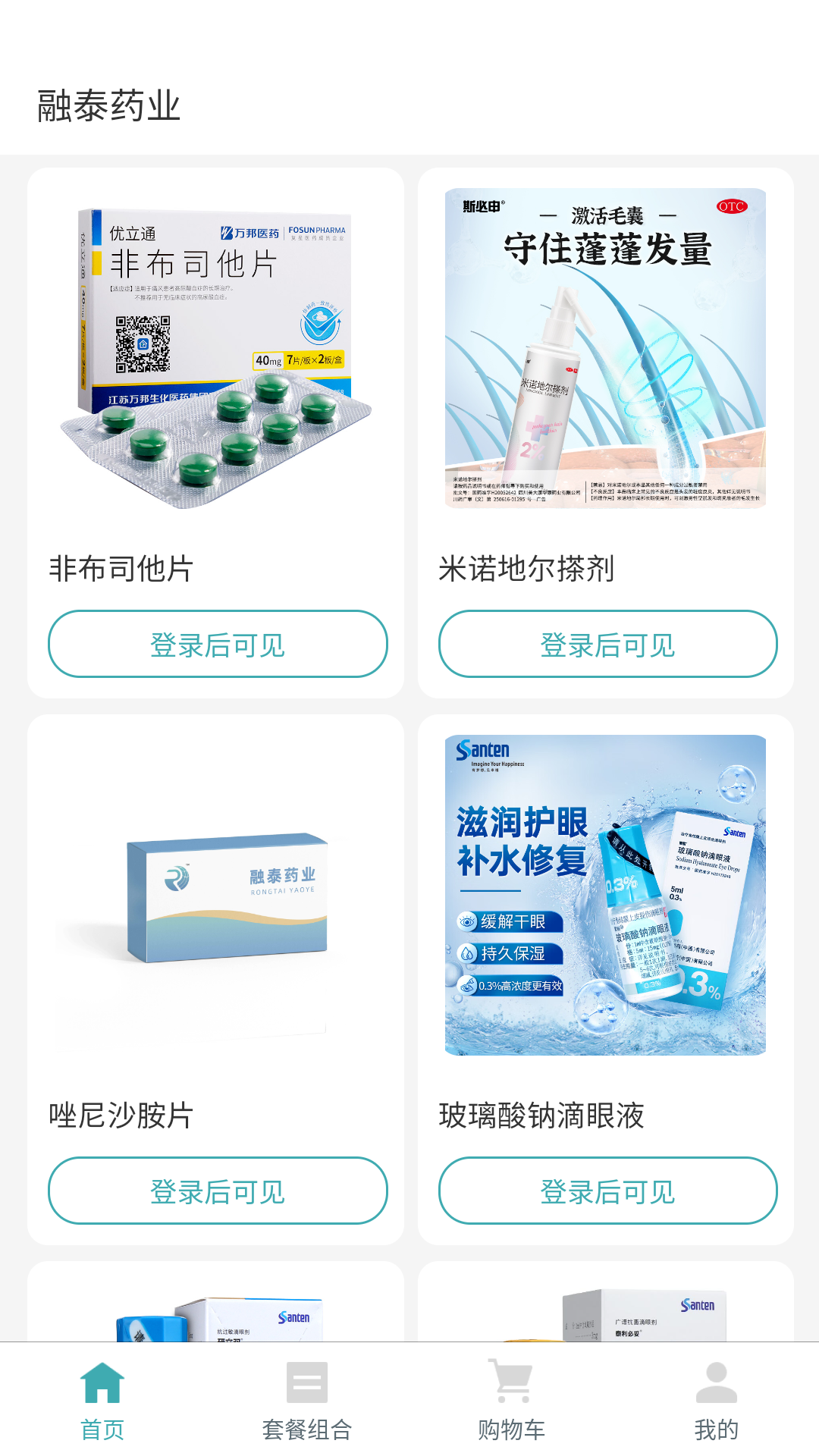Open the 米诺地尔搽剂 product card
819x1456 pixels.
605,356
